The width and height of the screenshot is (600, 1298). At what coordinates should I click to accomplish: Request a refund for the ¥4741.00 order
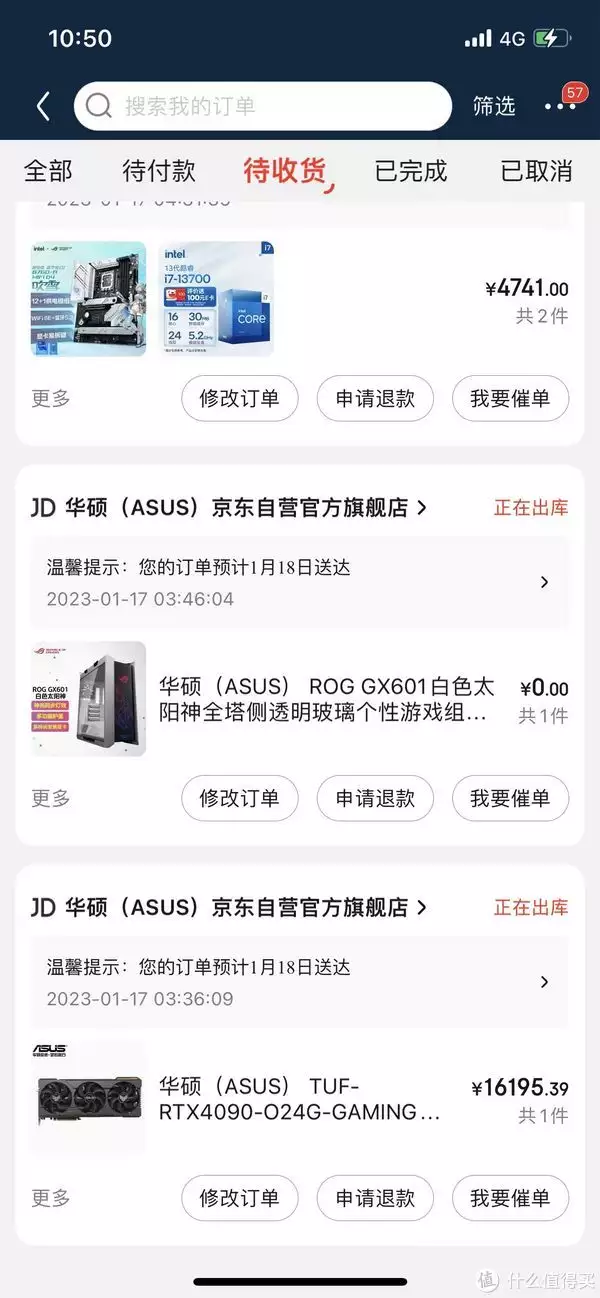[375, 399]
